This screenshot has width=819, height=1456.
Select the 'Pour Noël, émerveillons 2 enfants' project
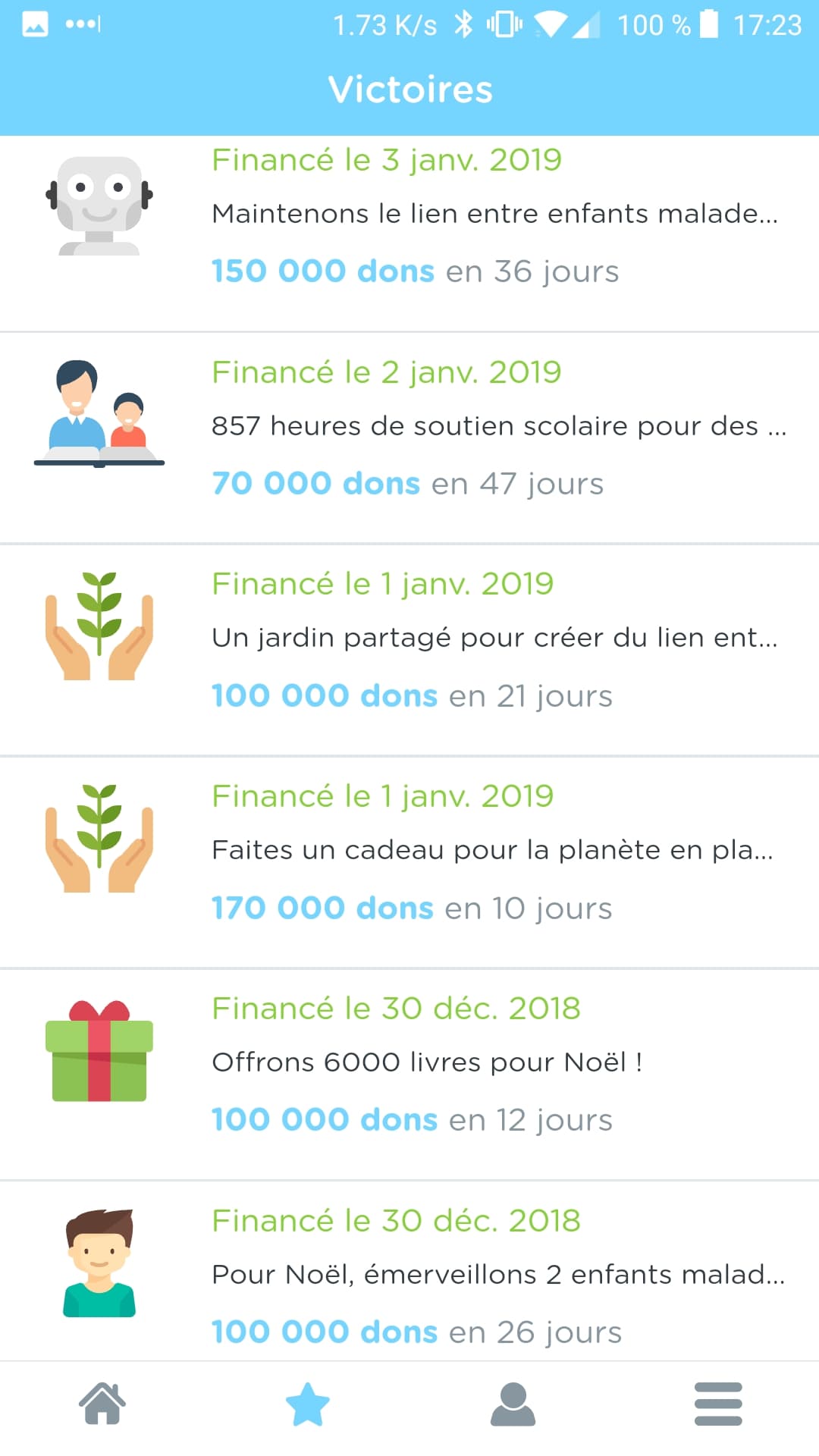pyautogui.click(x=409, y=1271)
